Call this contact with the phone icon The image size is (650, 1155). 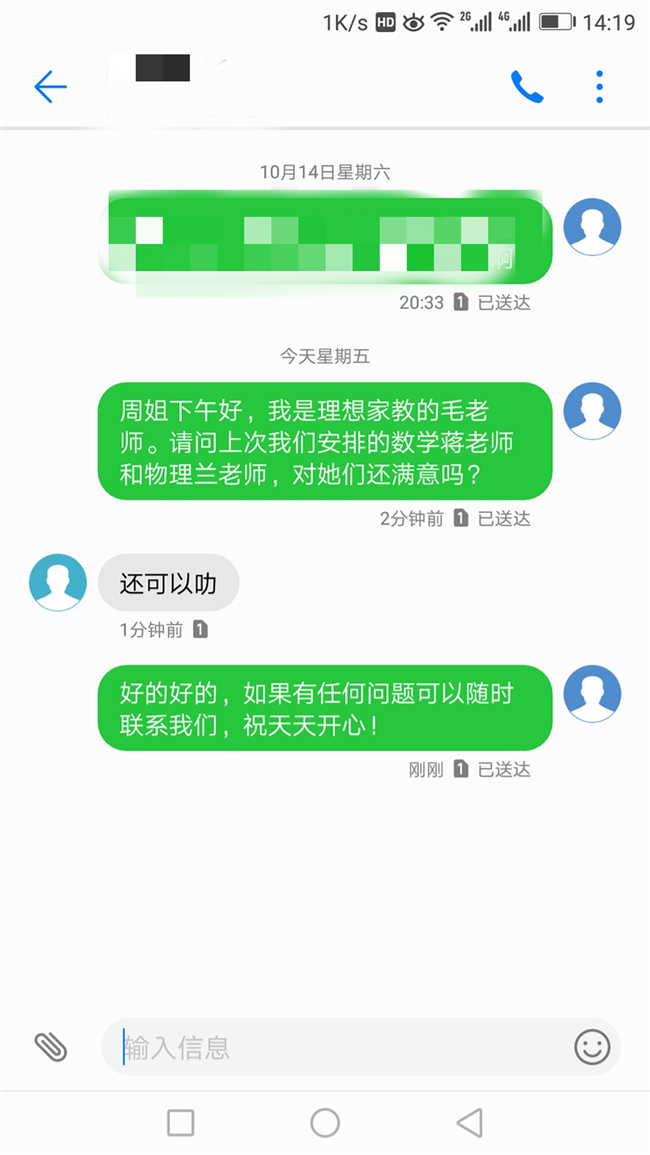[527, 87]
